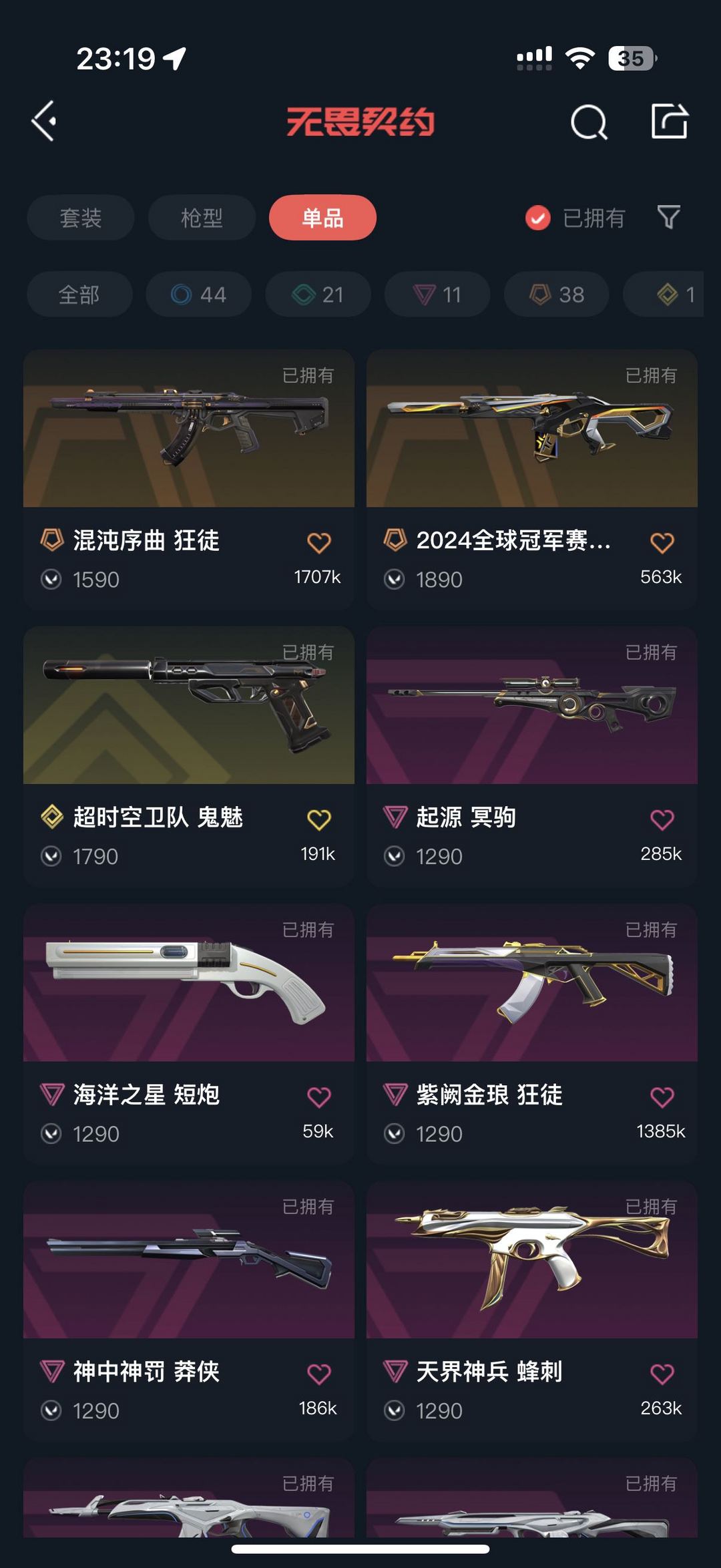This screenshot has height=1568, width=721.
Task: Select the 单品 tab
Action: point(322,218)
